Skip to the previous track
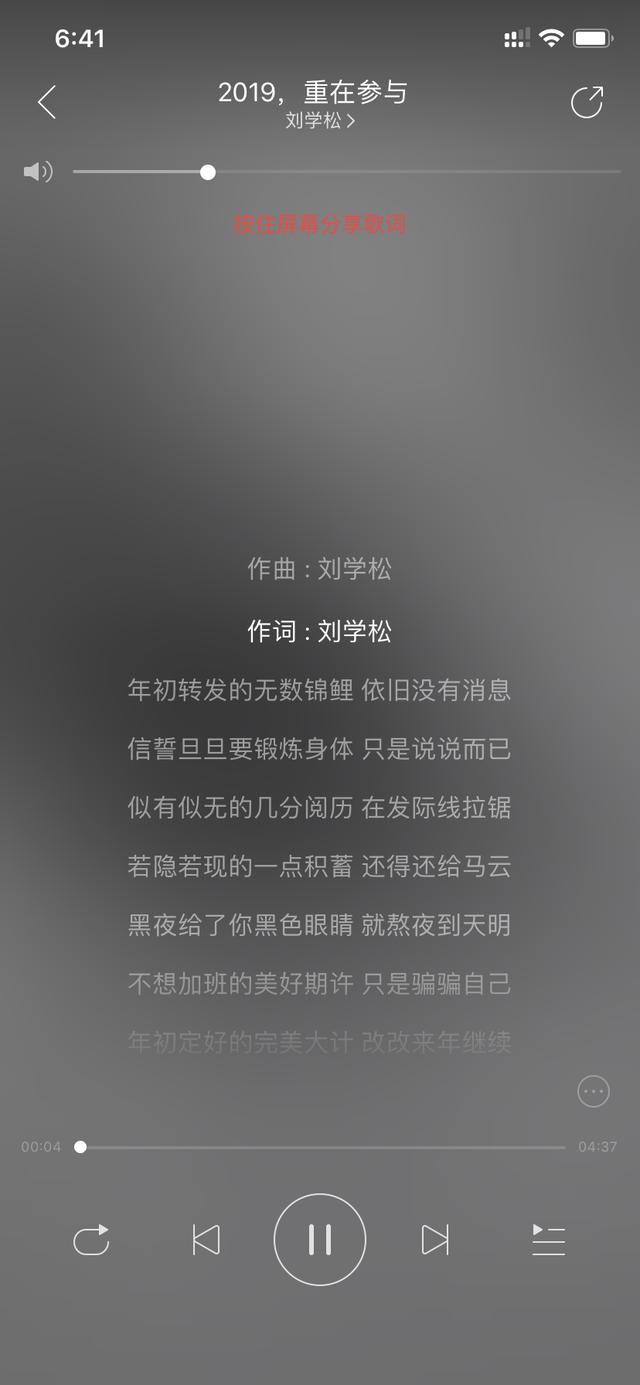640x1385 pixels. pyautogui.click(x=206, y=1240)
